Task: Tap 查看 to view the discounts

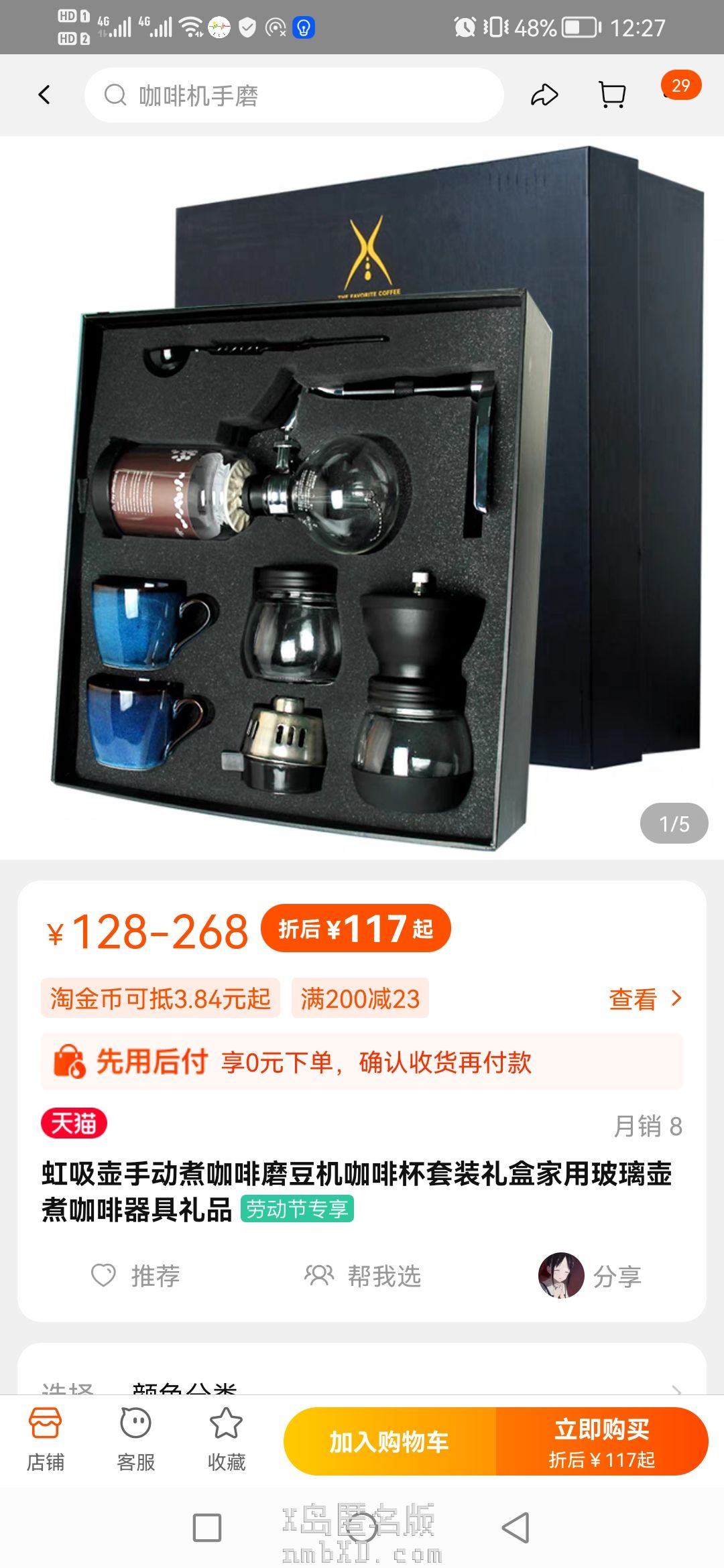Action: pyautogui.click(x=645, y=999)
